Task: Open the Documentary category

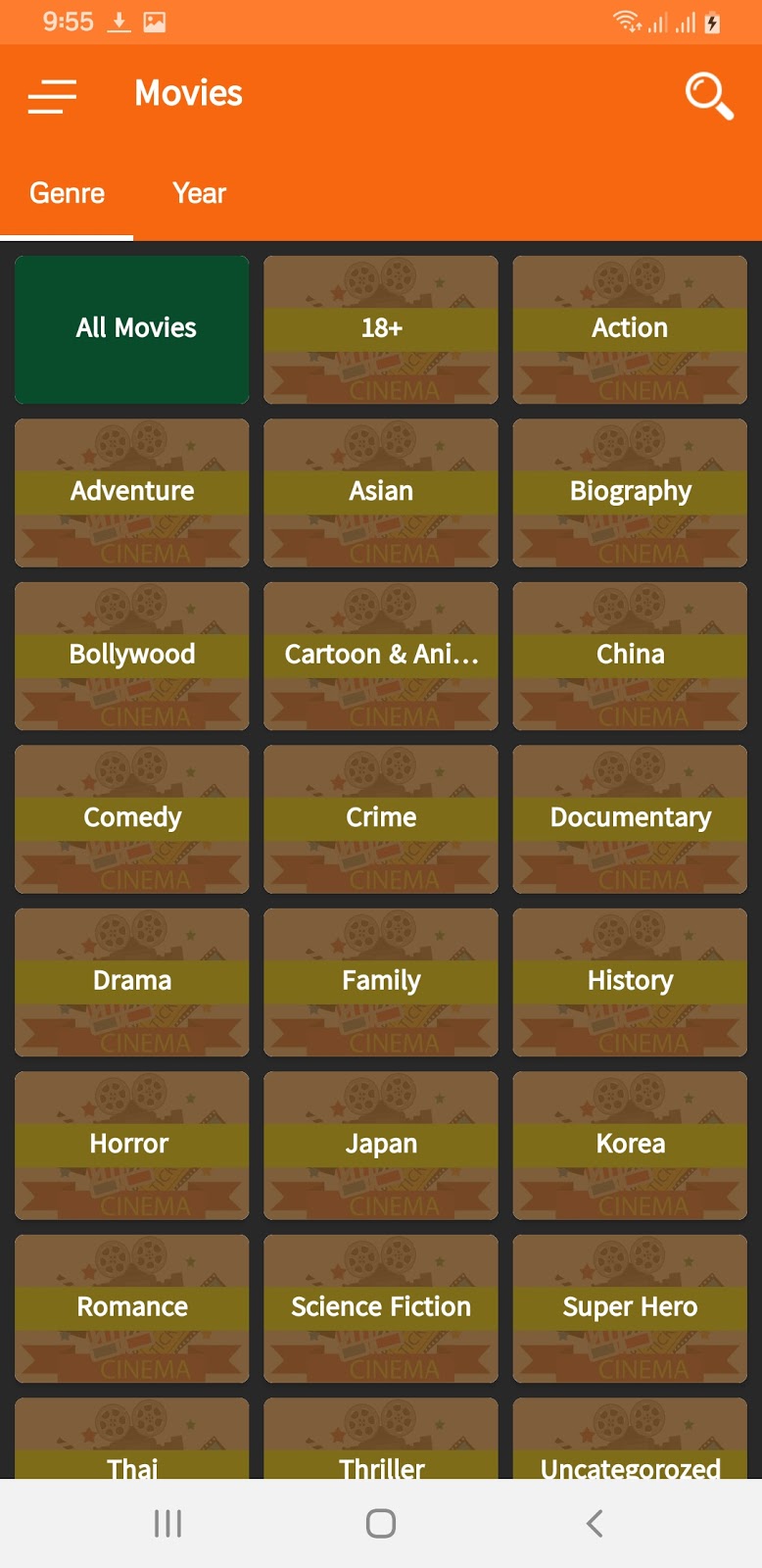Action: [x=630, y=818]
